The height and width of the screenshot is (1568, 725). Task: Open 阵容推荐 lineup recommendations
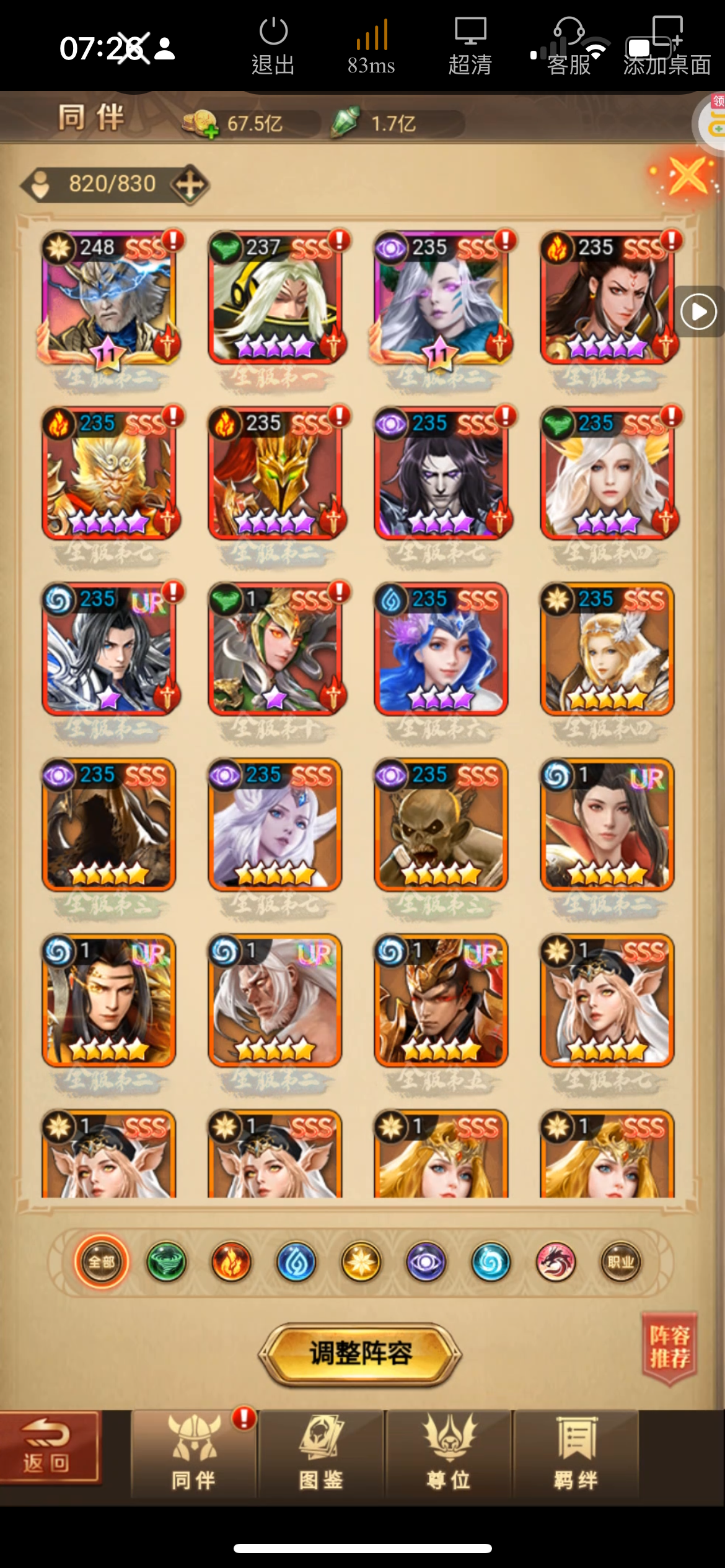tap(670, 1348)
